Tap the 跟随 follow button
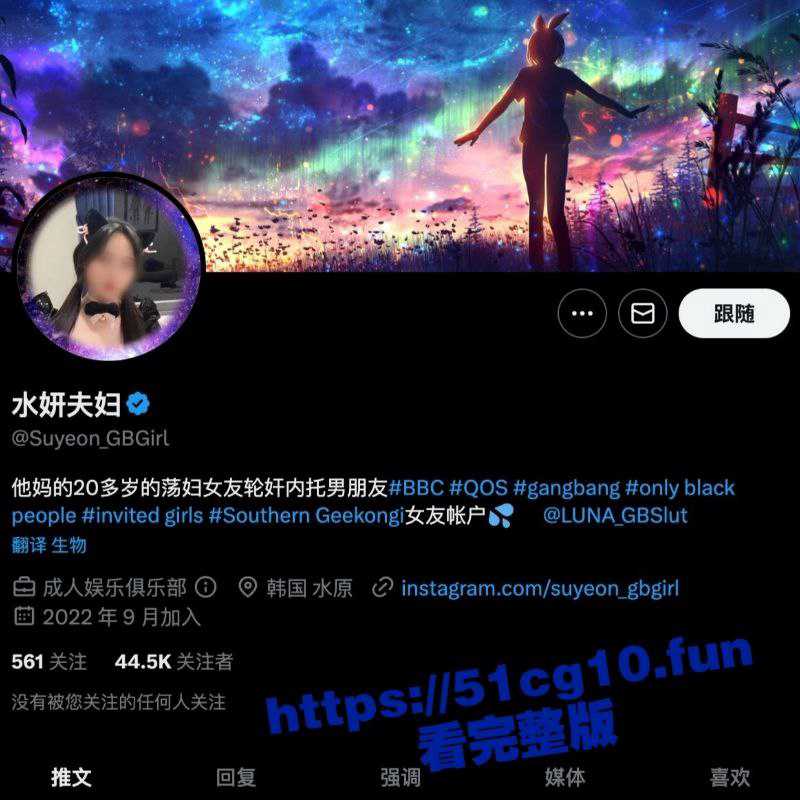The image size is (800, 800). [734, 314]
